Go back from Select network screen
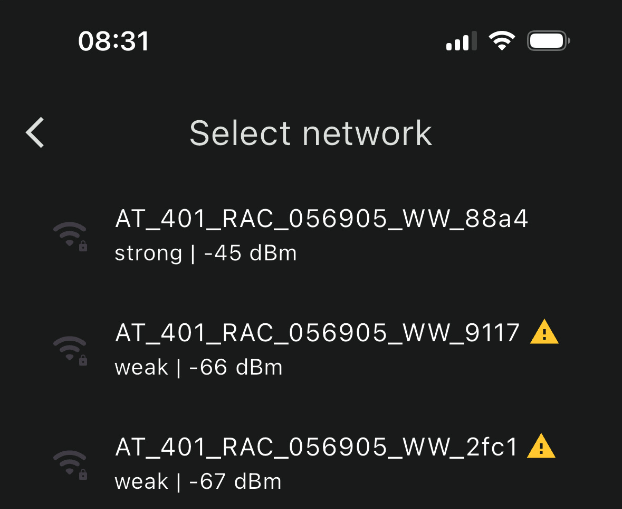Screen dimensions: 622x509 pos(36,133)
